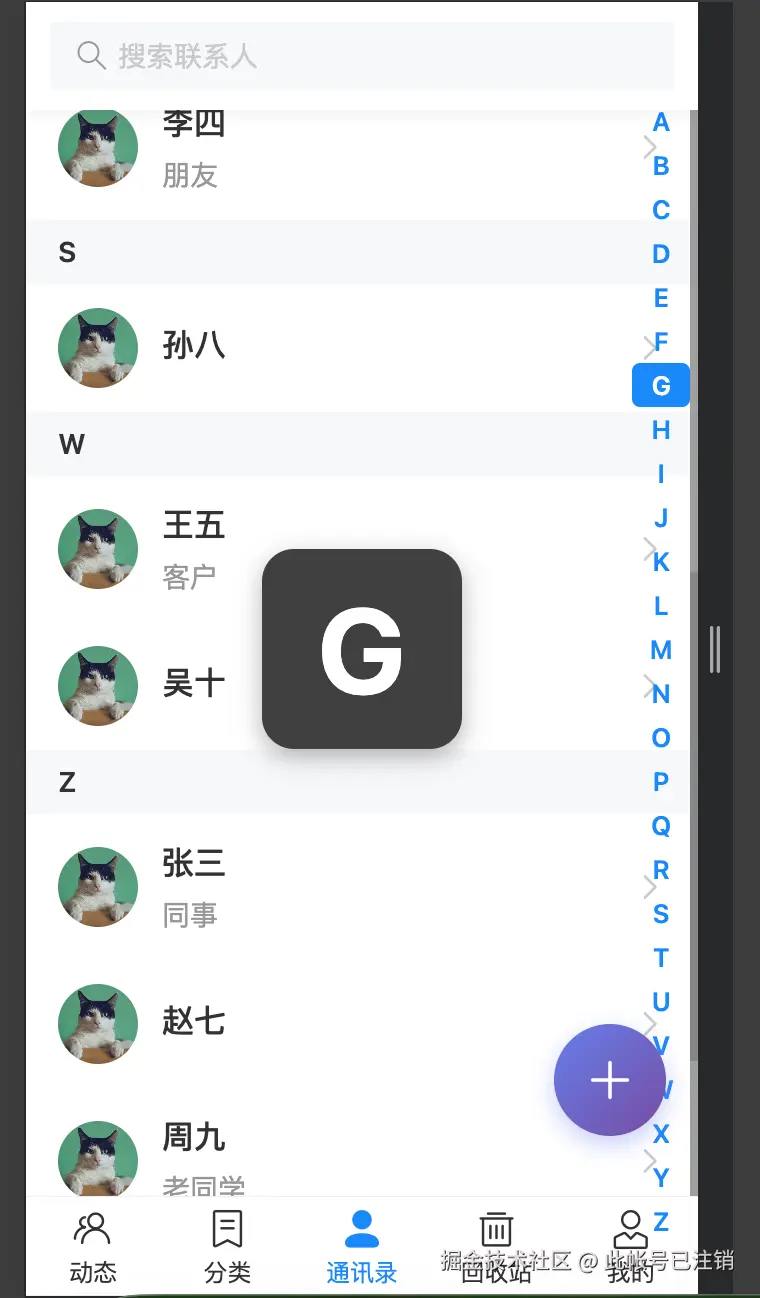The width and height of the screenshot is (760, 1298).
Task: Tap the highlighted letter G on index
Action: click(660, 385)
